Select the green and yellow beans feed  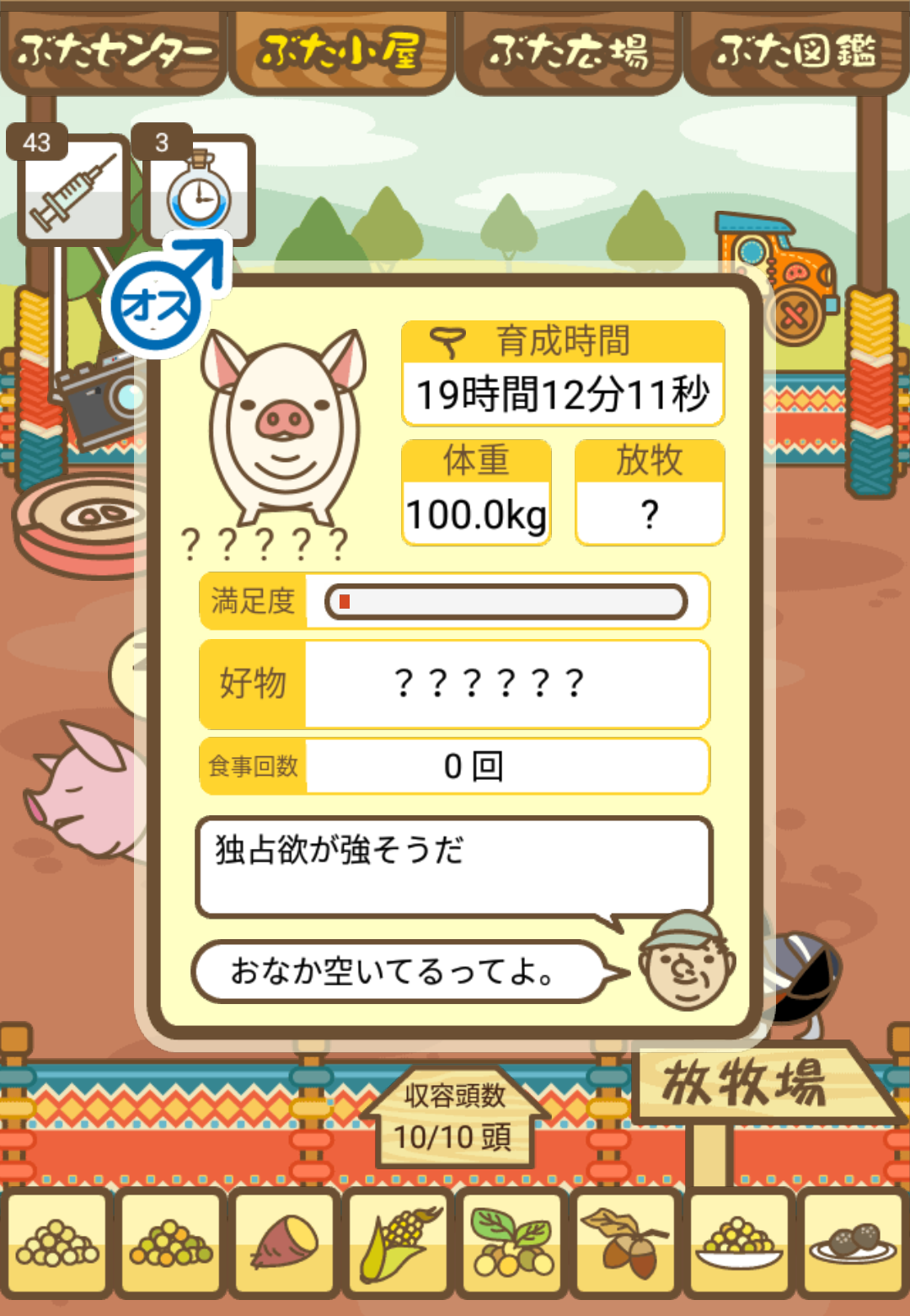click(x=171, y=1243)
